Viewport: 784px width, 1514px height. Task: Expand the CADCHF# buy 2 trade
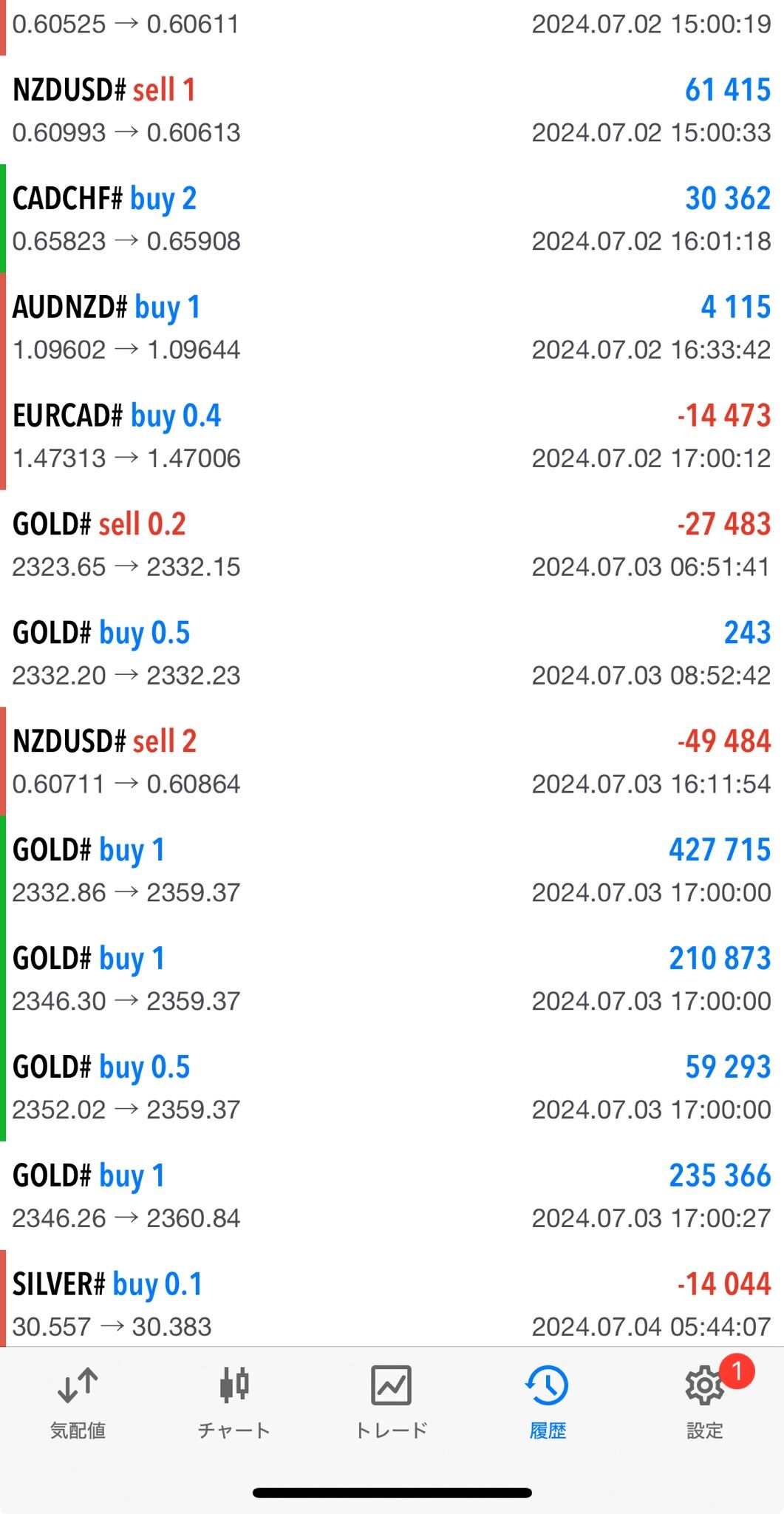[x=392, y=219]
